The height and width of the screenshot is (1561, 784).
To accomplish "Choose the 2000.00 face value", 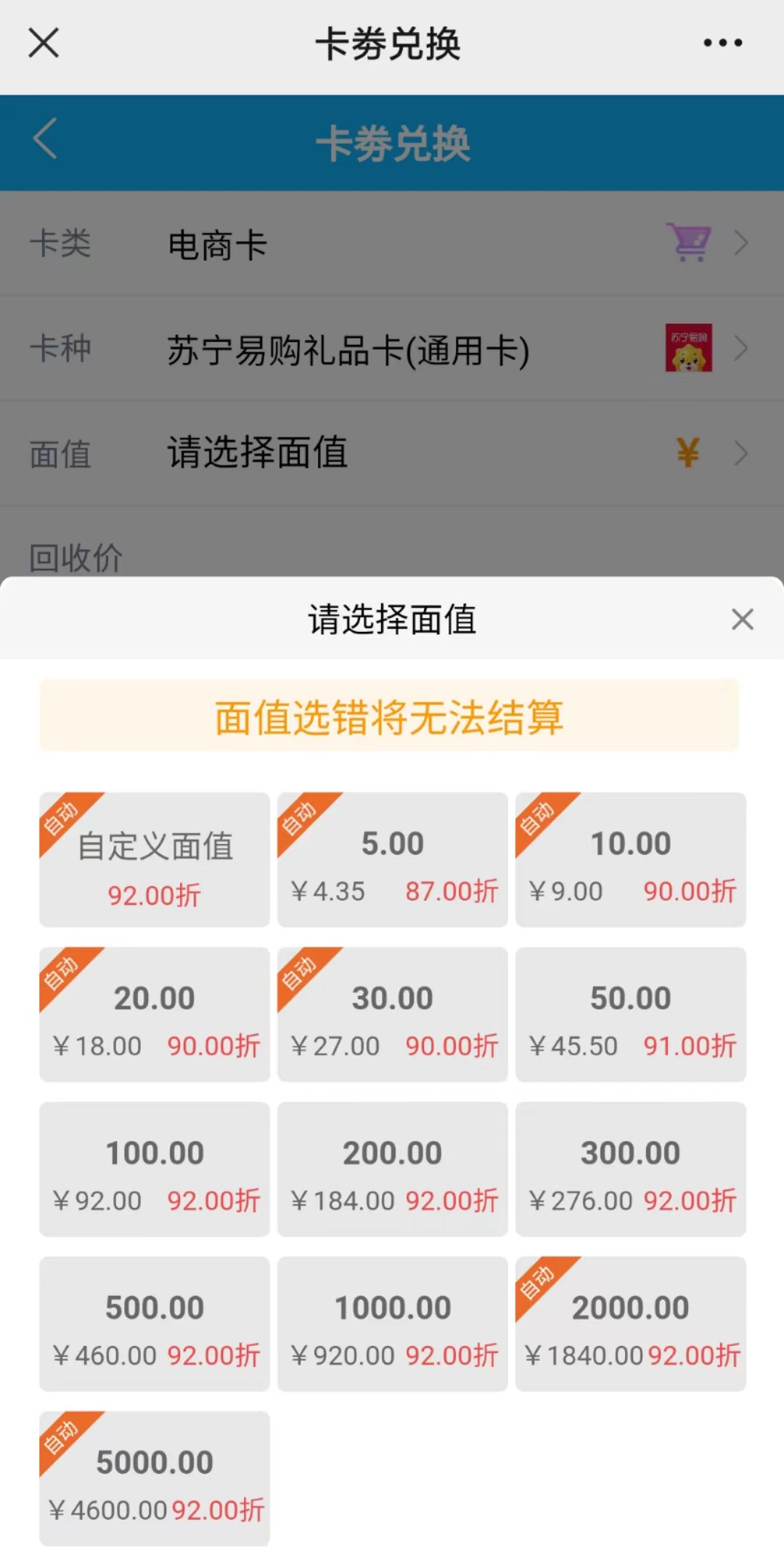I will 631,1323.
